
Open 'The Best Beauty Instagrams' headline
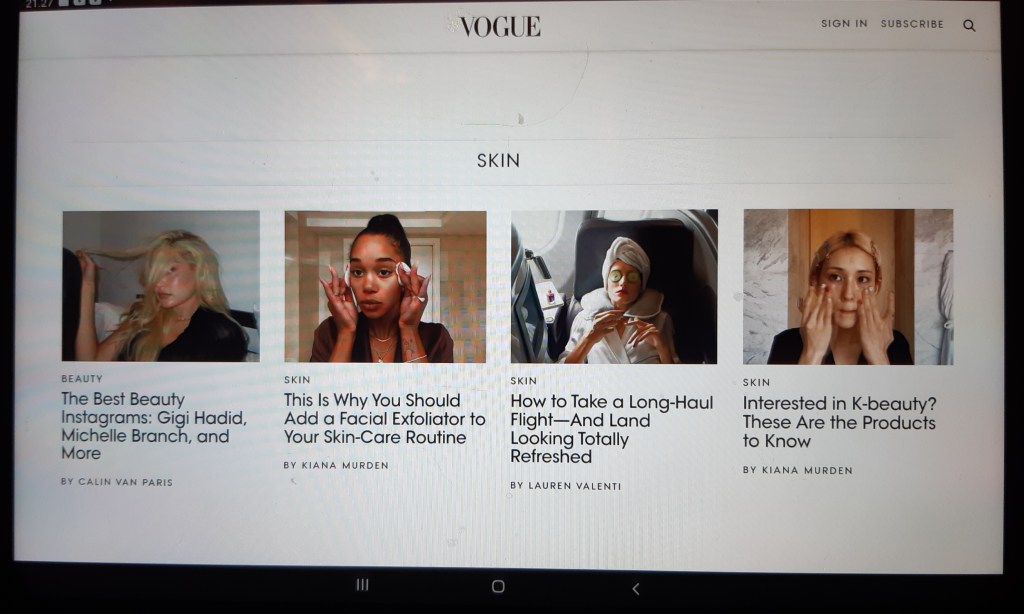coord(153,426)
